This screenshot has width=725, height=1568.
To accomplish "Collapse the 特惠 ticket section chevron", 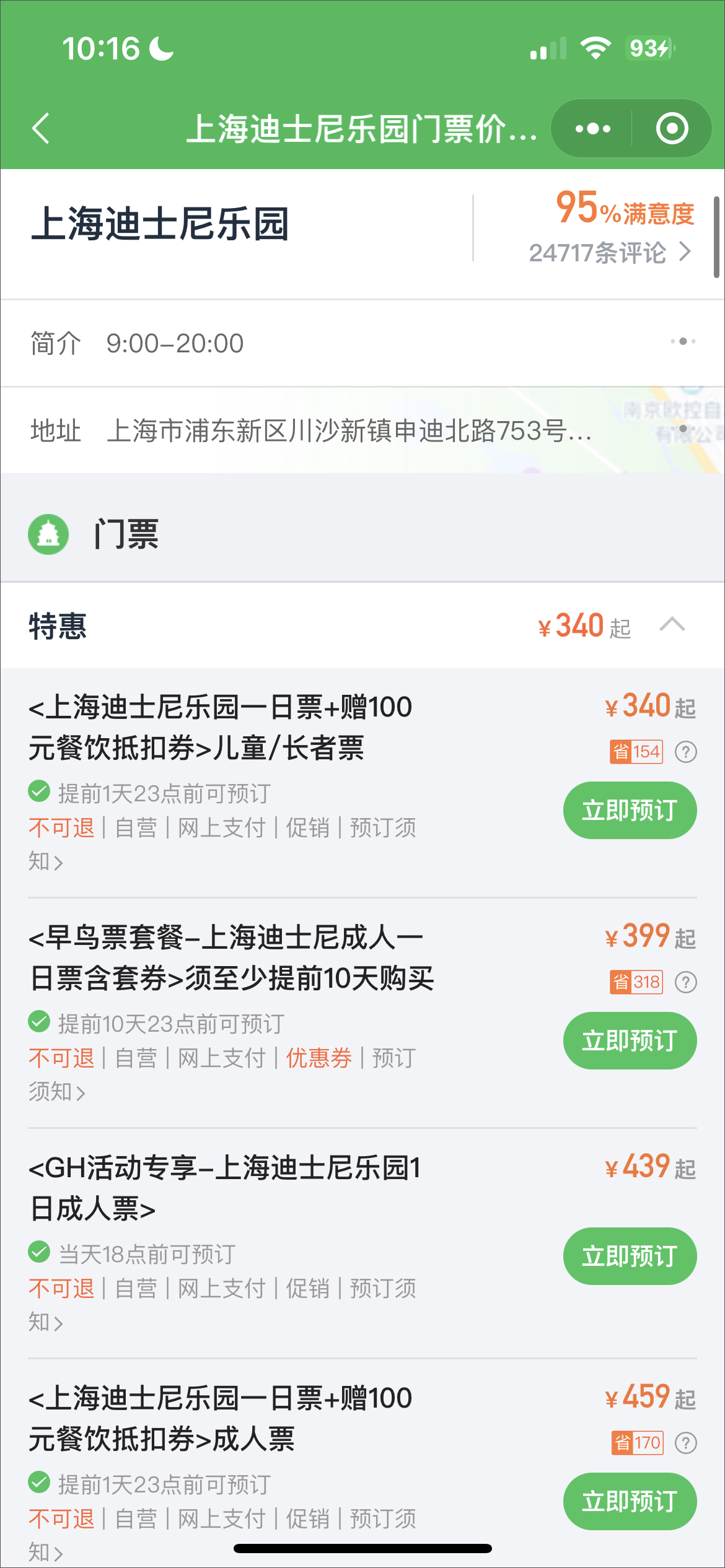I will point(673,626).
